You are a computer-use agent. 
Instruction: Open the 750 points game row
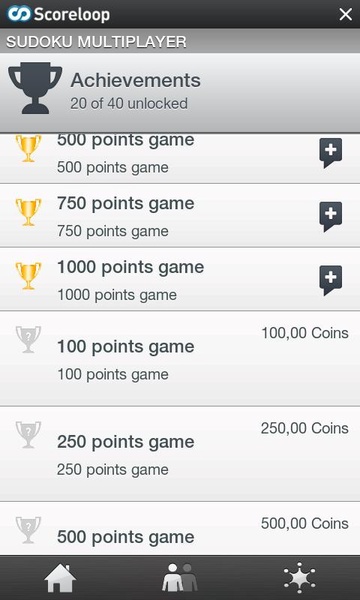click(x=180, y=216)
